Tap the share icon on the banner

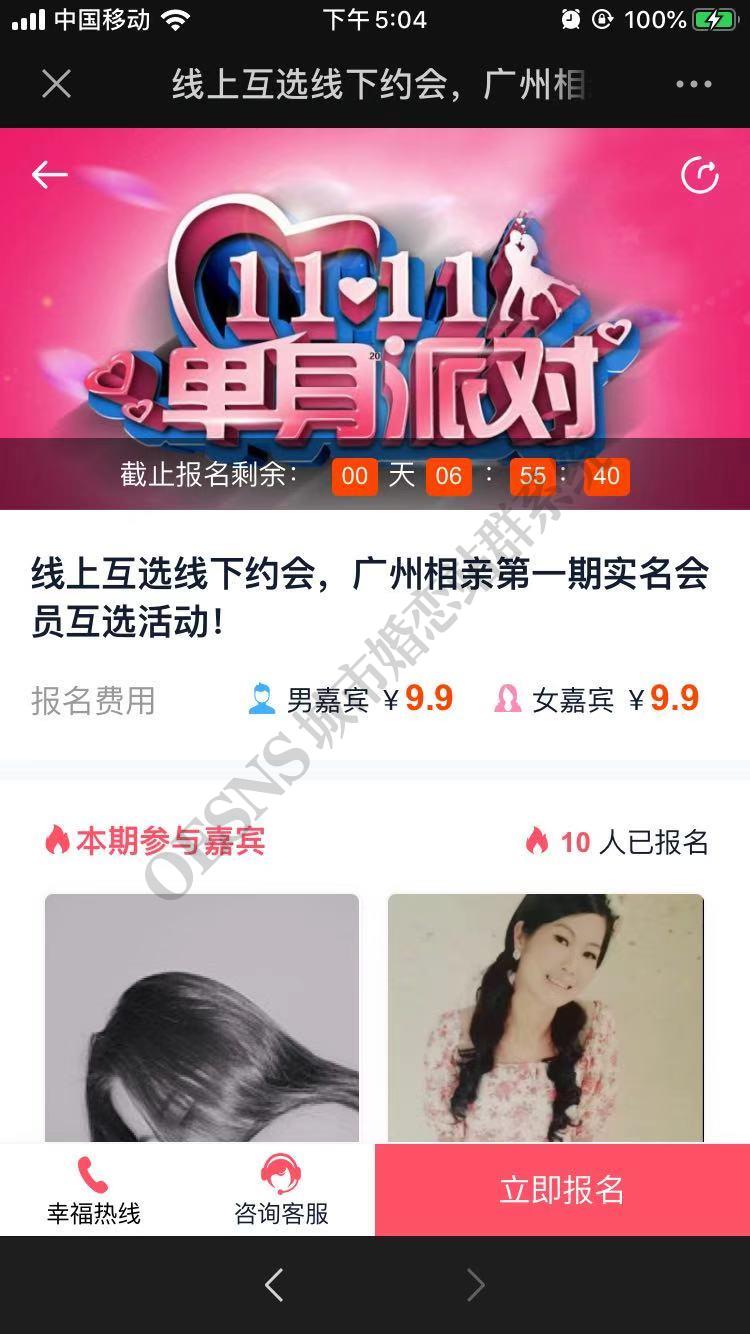699,175
